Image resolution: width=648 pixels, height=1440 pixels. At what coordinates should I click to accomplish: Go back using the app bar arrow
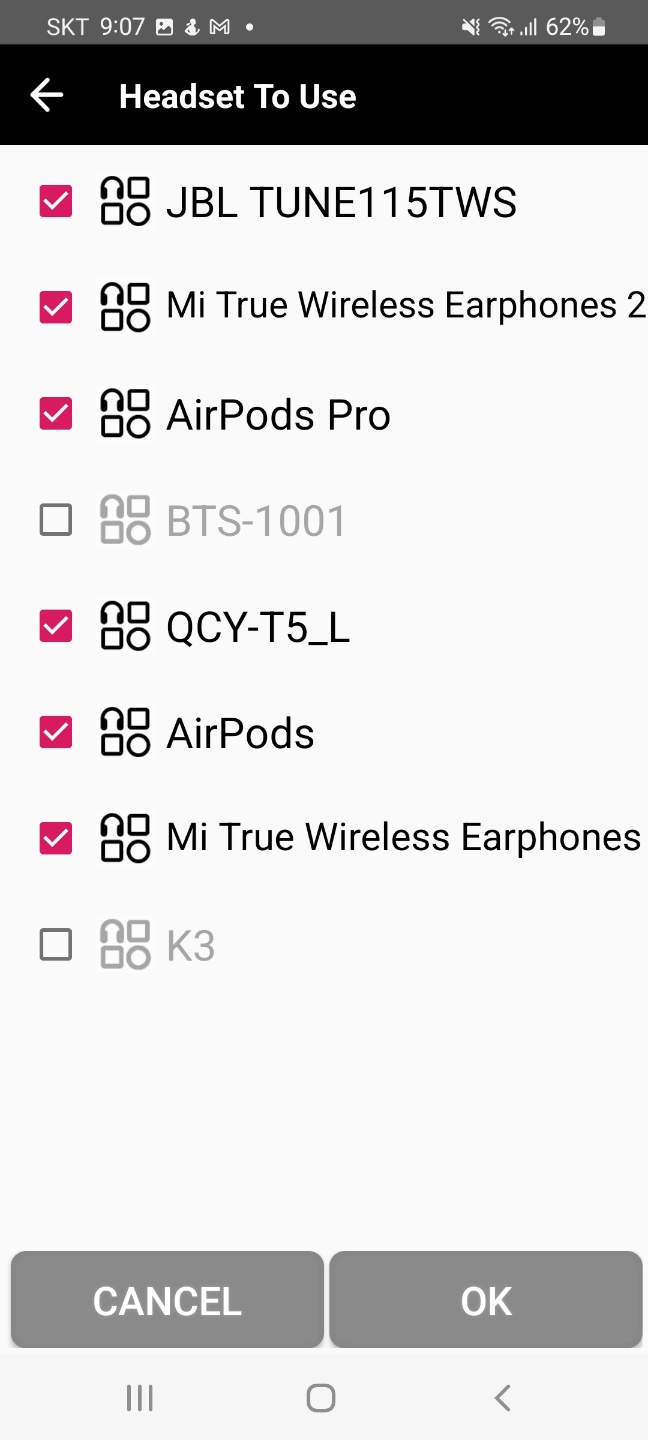(x=47, y=96)
